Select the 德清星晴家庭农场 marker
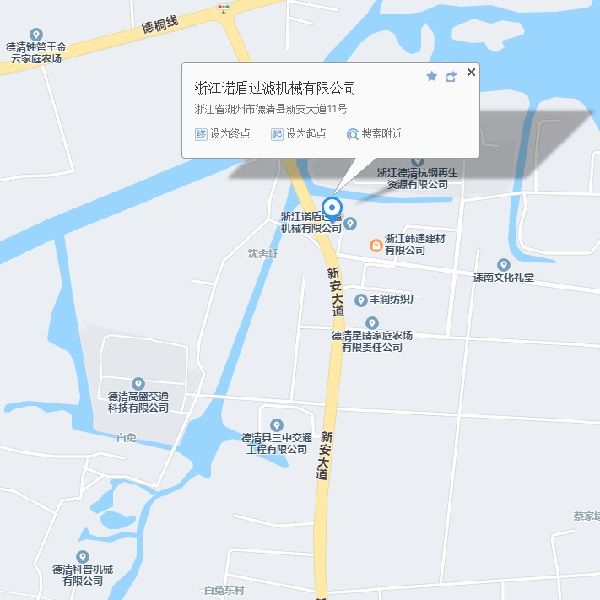The width and height of the screenshot is (600, 600). click(x=372, y=323)
